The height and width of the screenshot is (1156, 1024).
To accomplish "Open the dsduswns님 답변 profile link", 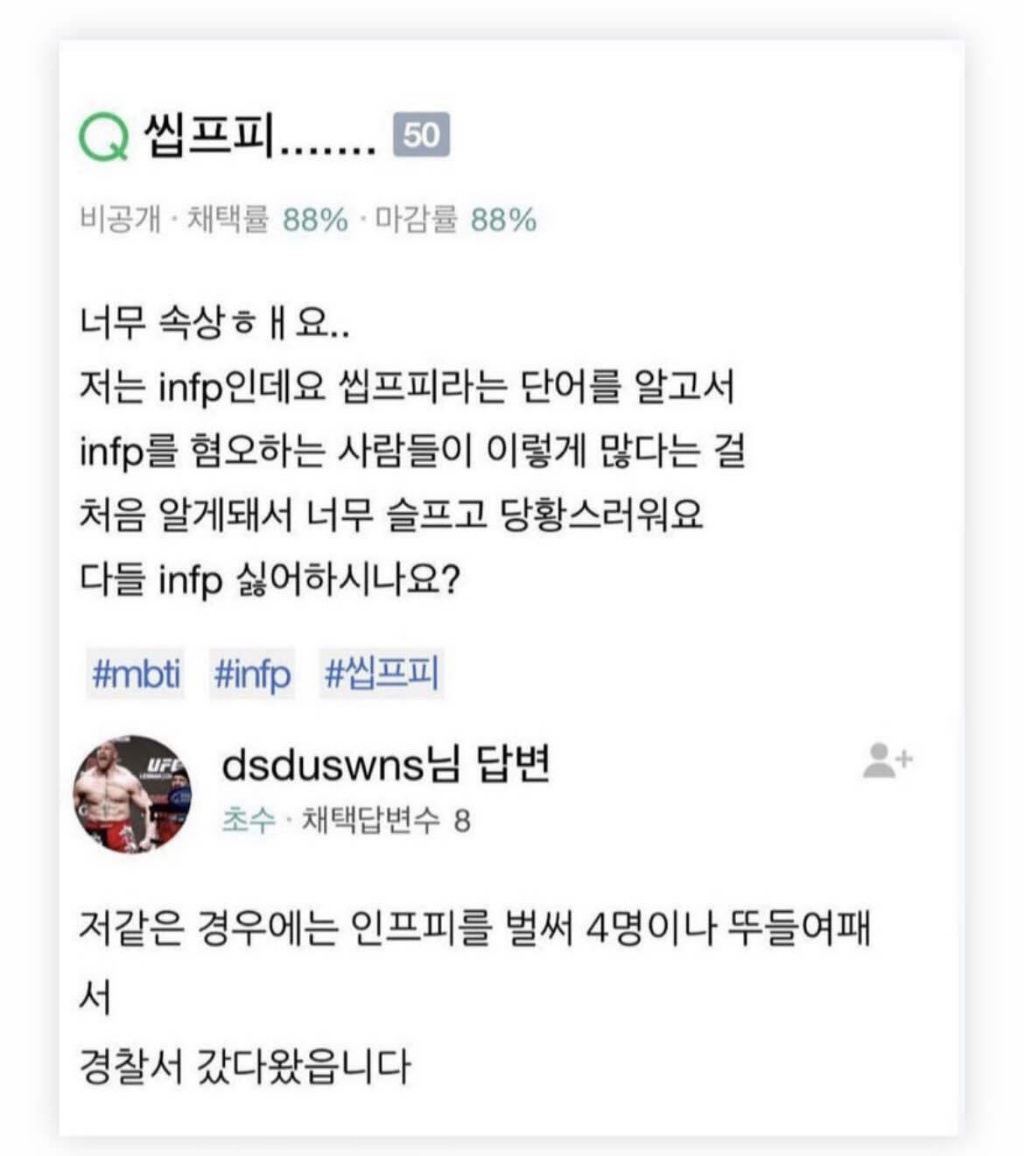I will point(385,767).
